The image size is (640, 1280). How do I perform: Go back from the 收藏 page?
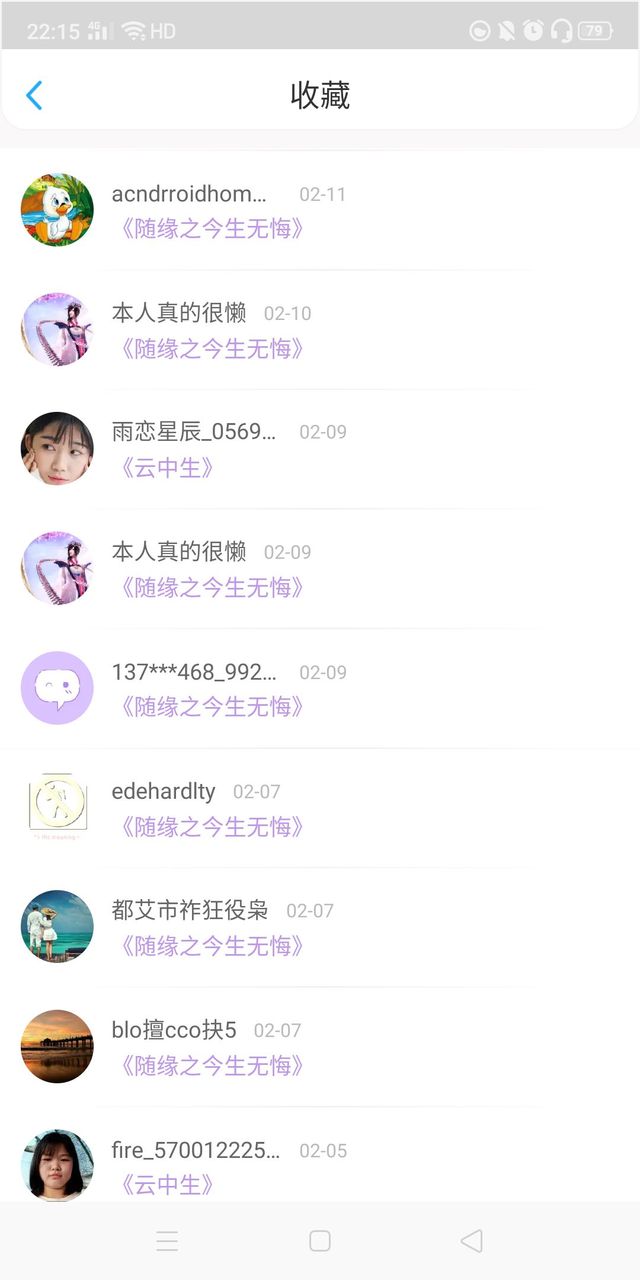point(34,95)
